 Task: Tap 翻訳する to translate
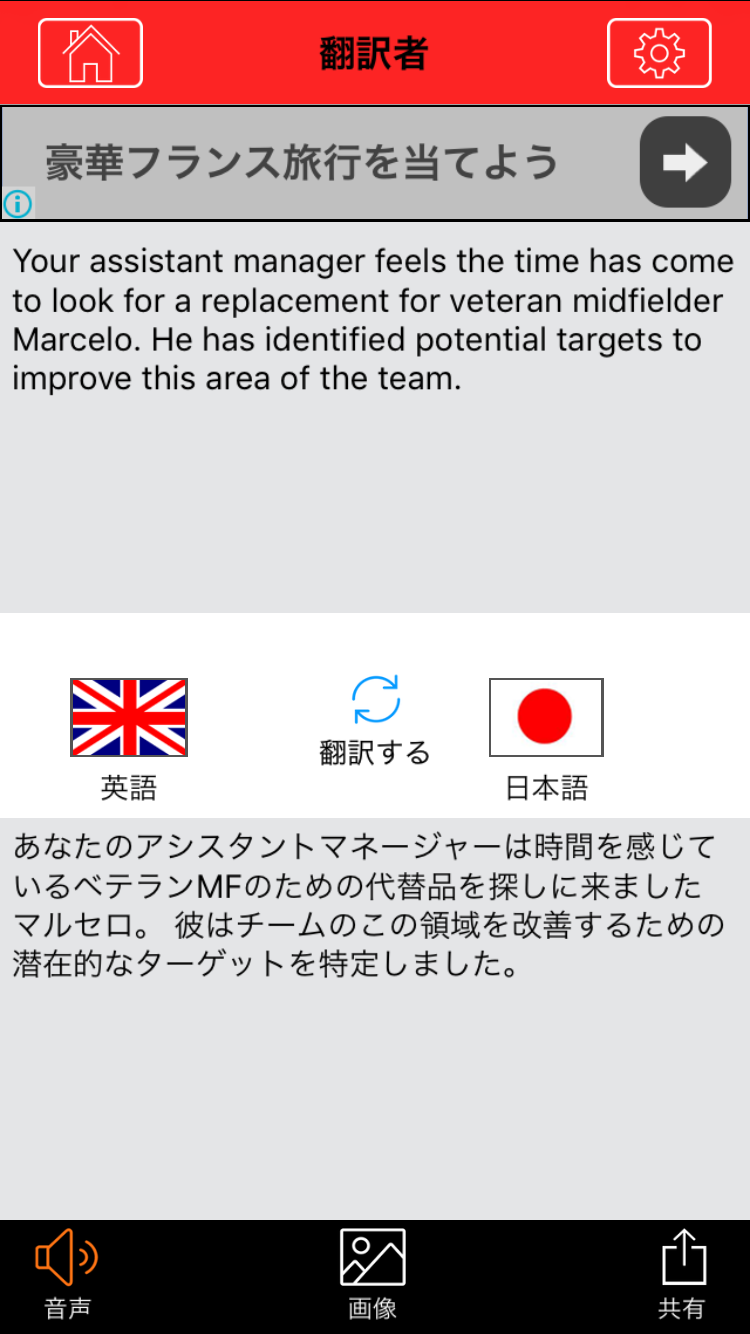(x=375, y=720)
